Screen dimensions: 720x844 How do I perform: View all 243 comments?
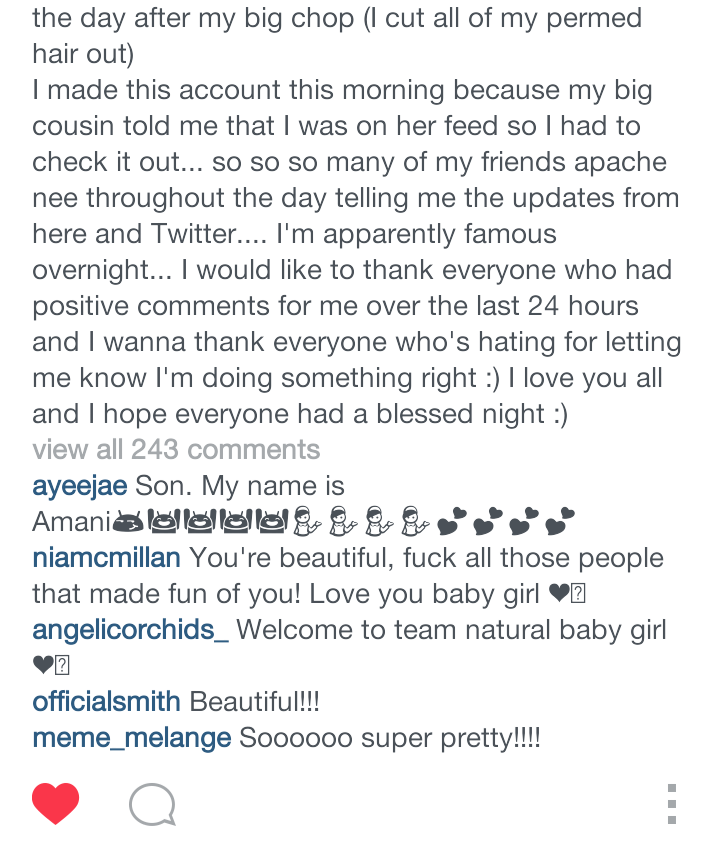coord(176,449)
